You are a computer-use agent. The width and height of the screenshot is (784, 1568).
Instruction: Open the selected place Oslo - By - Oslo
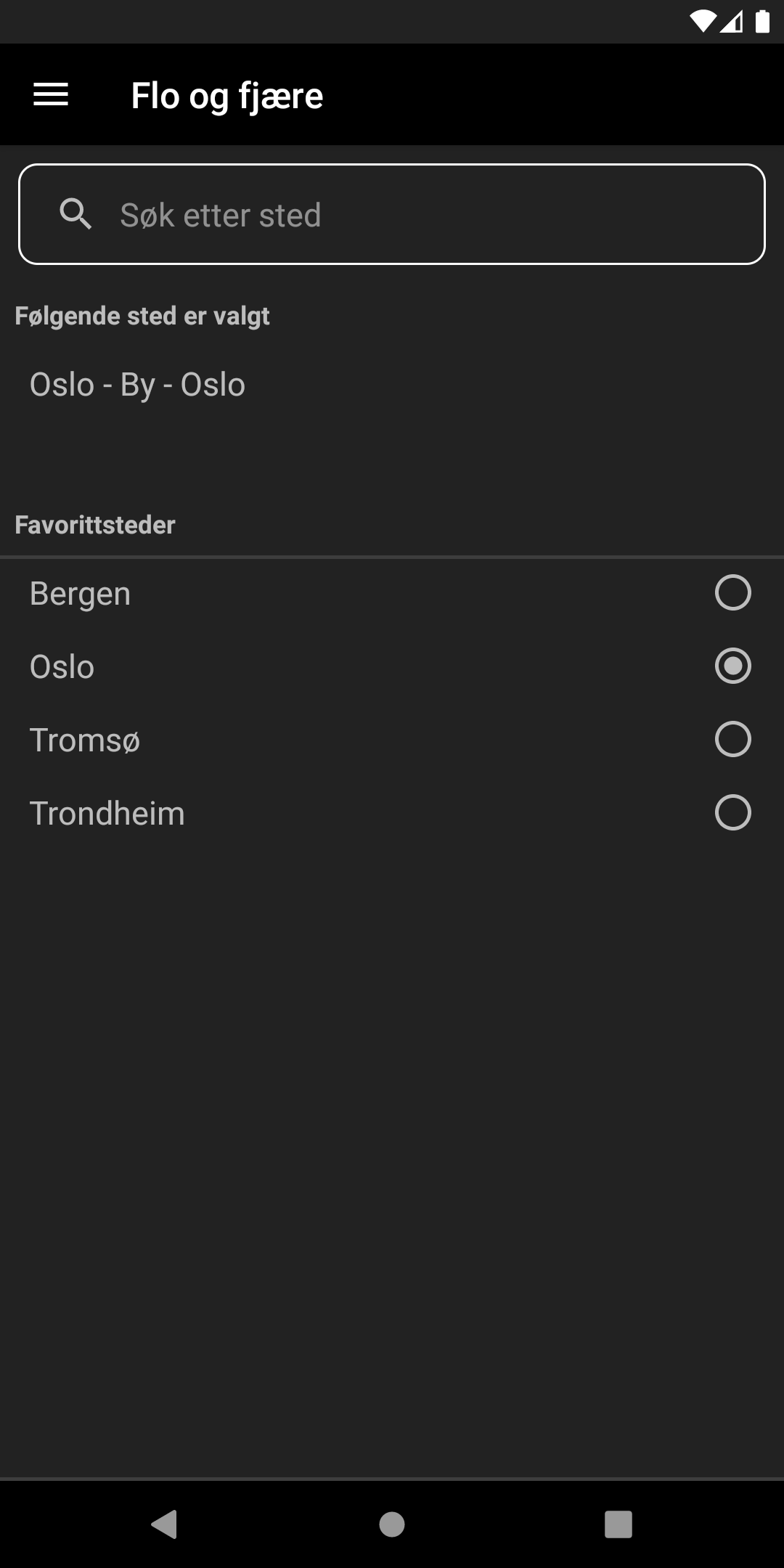click(136, 385)
